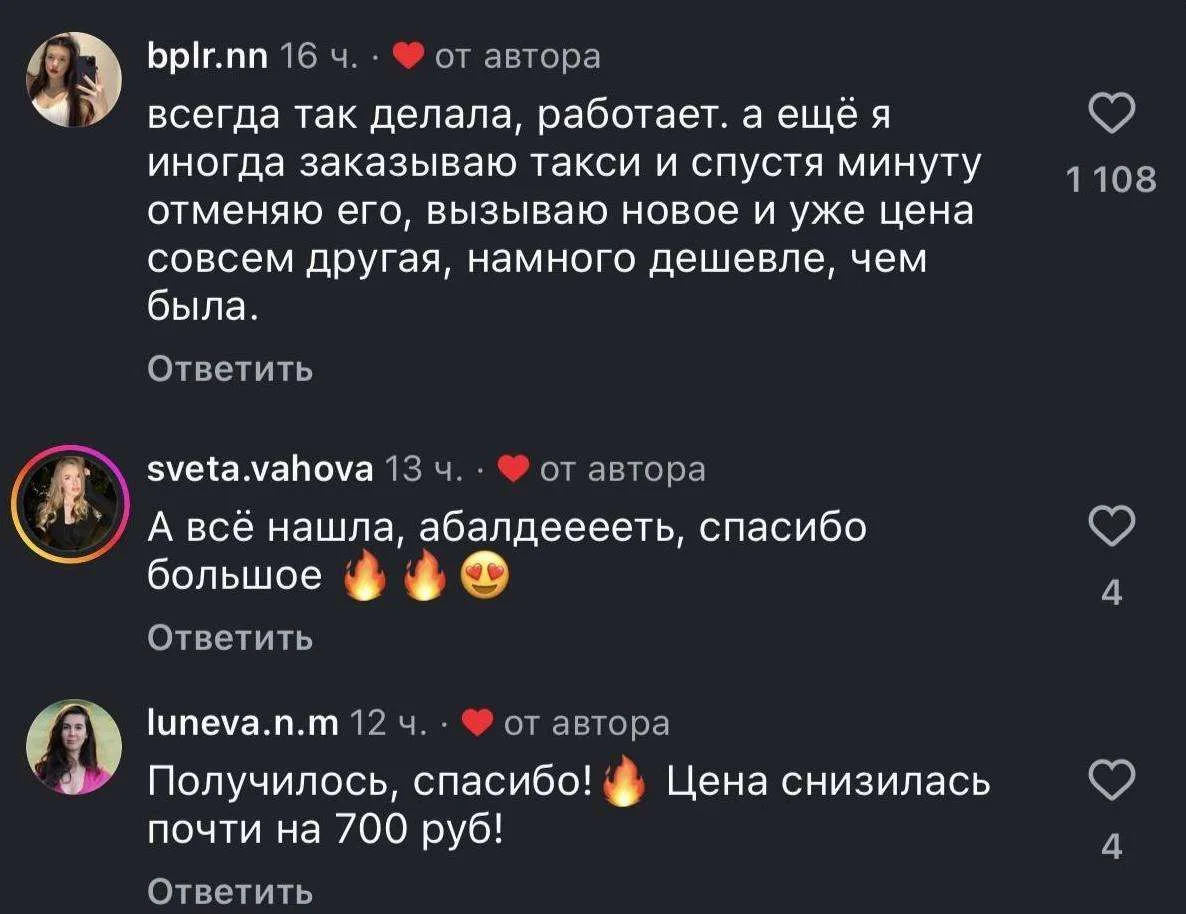Like sveta.vahova's comment
The height and width of the screenshot is (914, 1186).
[1111, 526]
